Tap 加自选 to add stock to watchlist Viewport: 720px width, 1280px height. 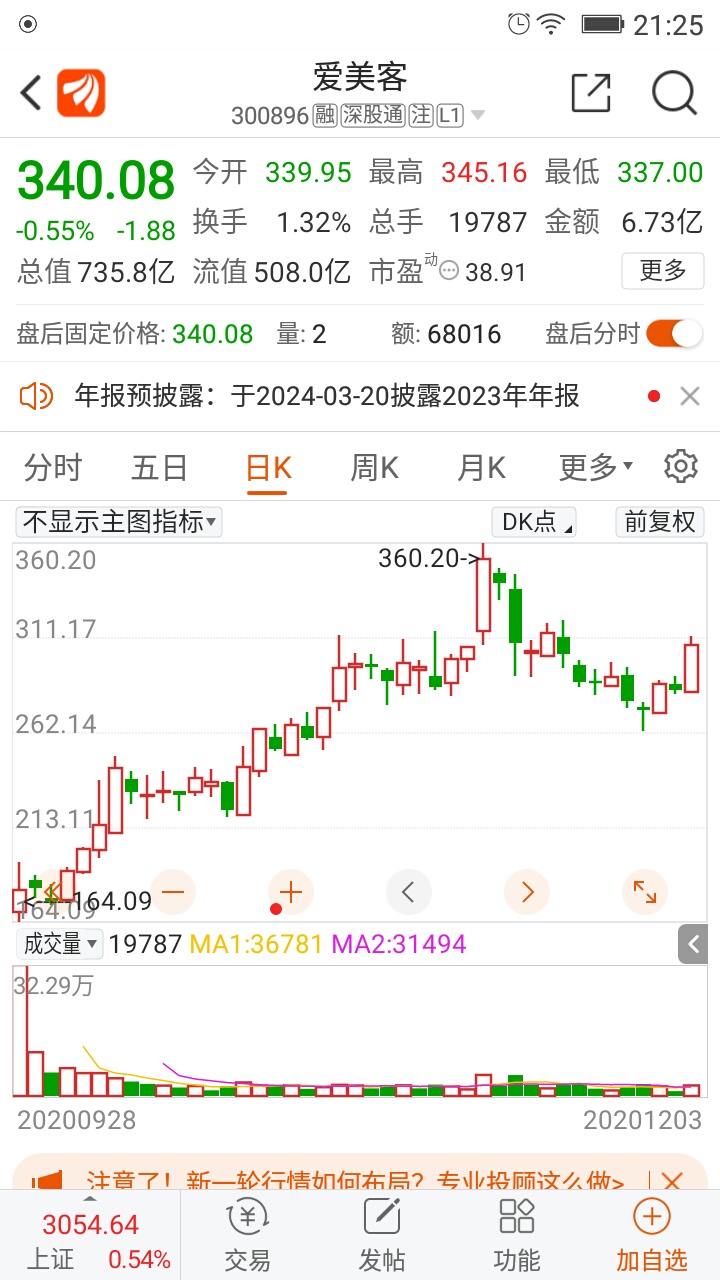tap(651, 1230)
